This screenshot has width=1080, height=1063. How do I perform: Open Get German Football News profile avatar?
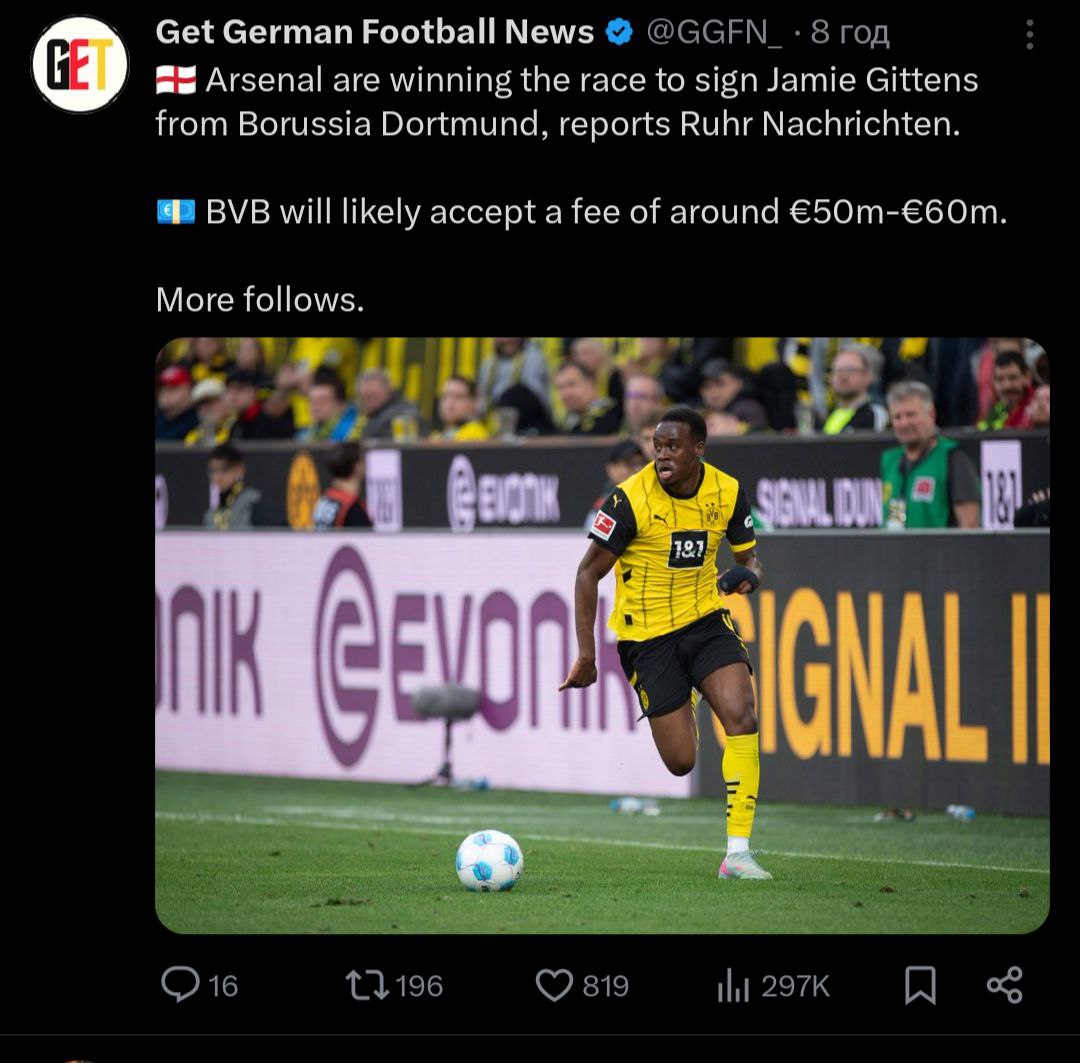pyautogui.click(x=80, y=65)
